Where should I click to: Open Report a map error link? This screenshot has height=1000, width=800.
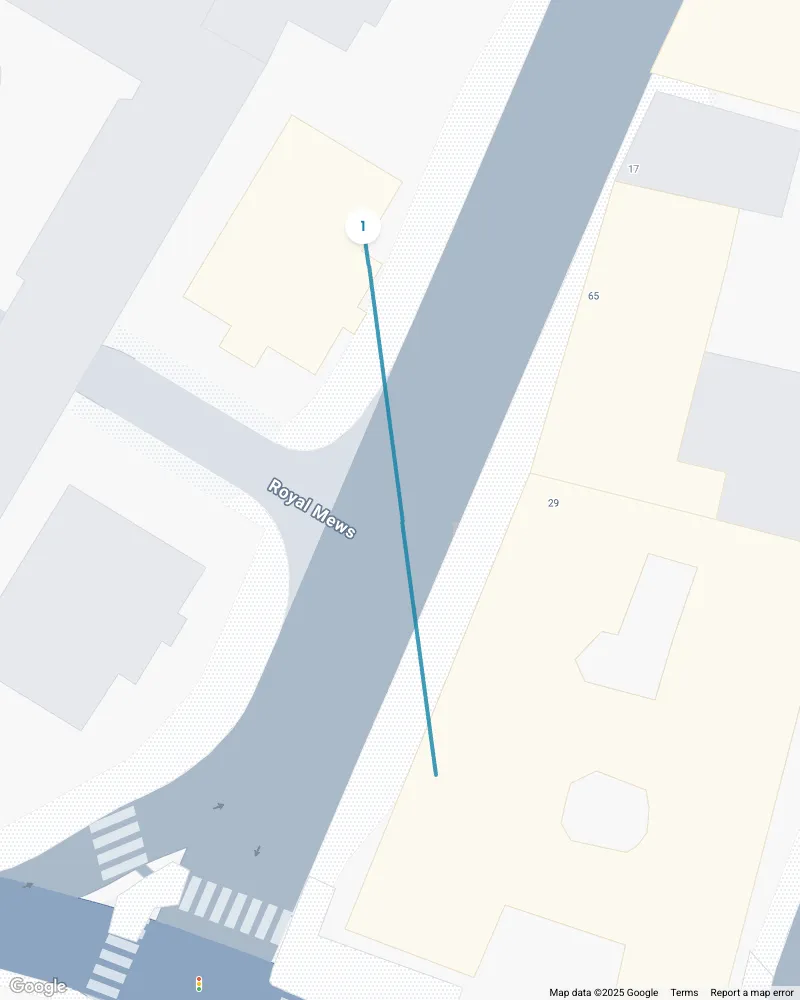tap(751, 993)
